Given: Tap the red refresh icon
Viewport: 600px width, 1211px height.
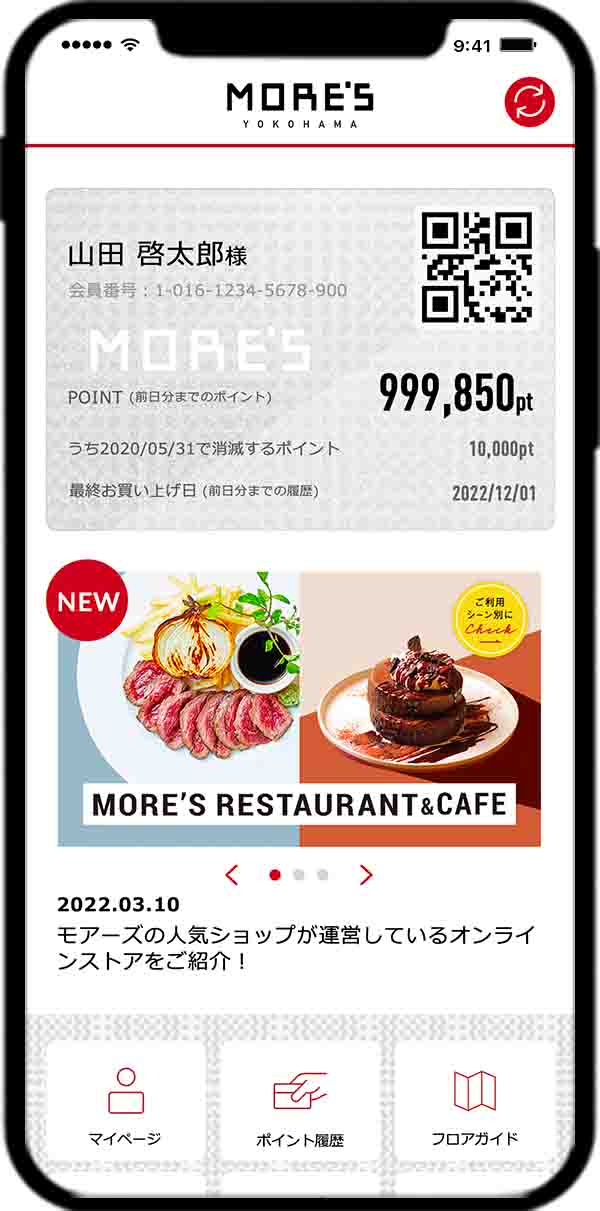Looking at the screenshot, I should pyautogui.click(x=529, y=100).
